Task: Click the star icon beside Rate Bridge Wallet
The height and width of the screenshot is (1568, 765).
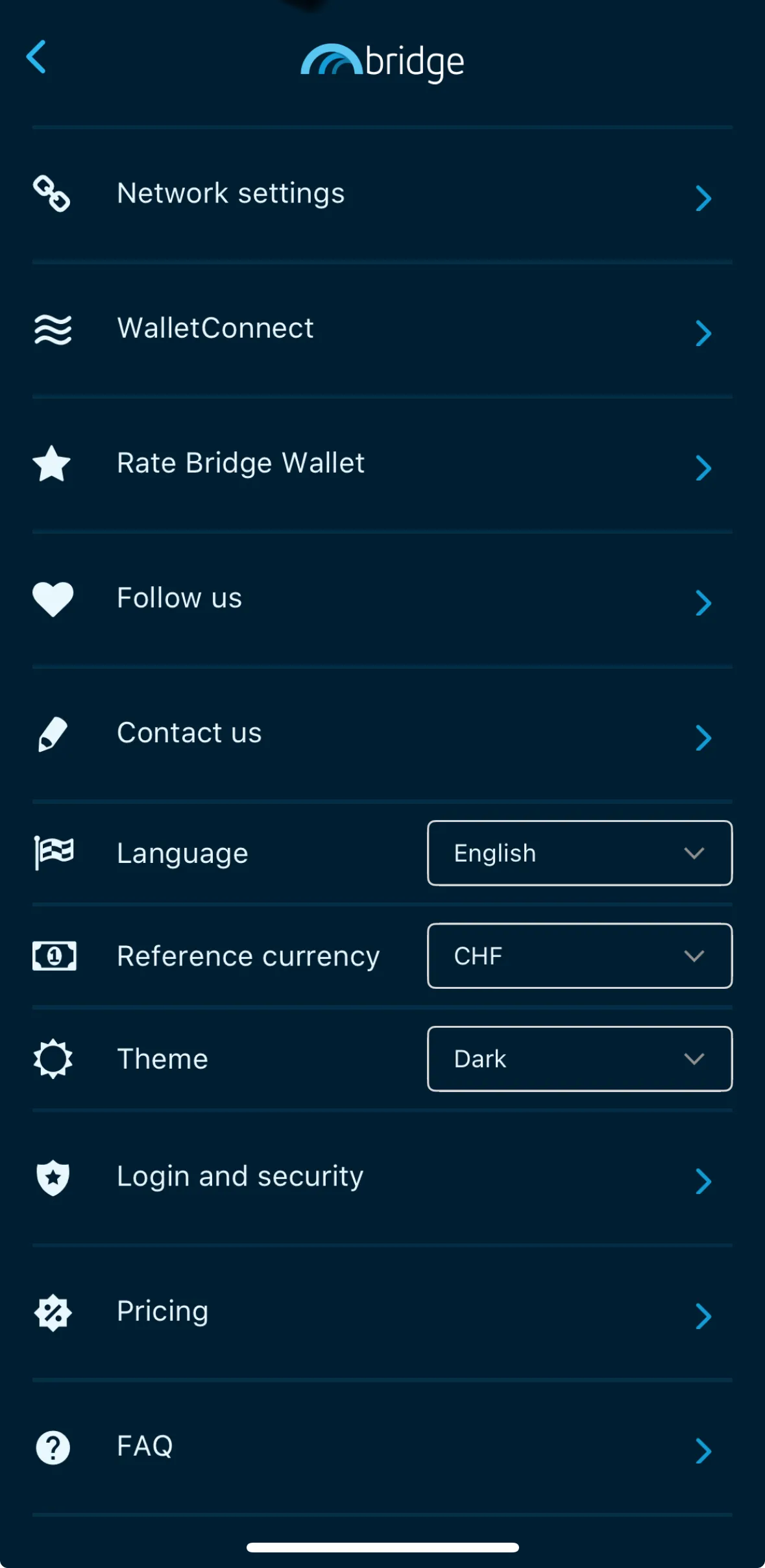Action: [x=52, y=464]
